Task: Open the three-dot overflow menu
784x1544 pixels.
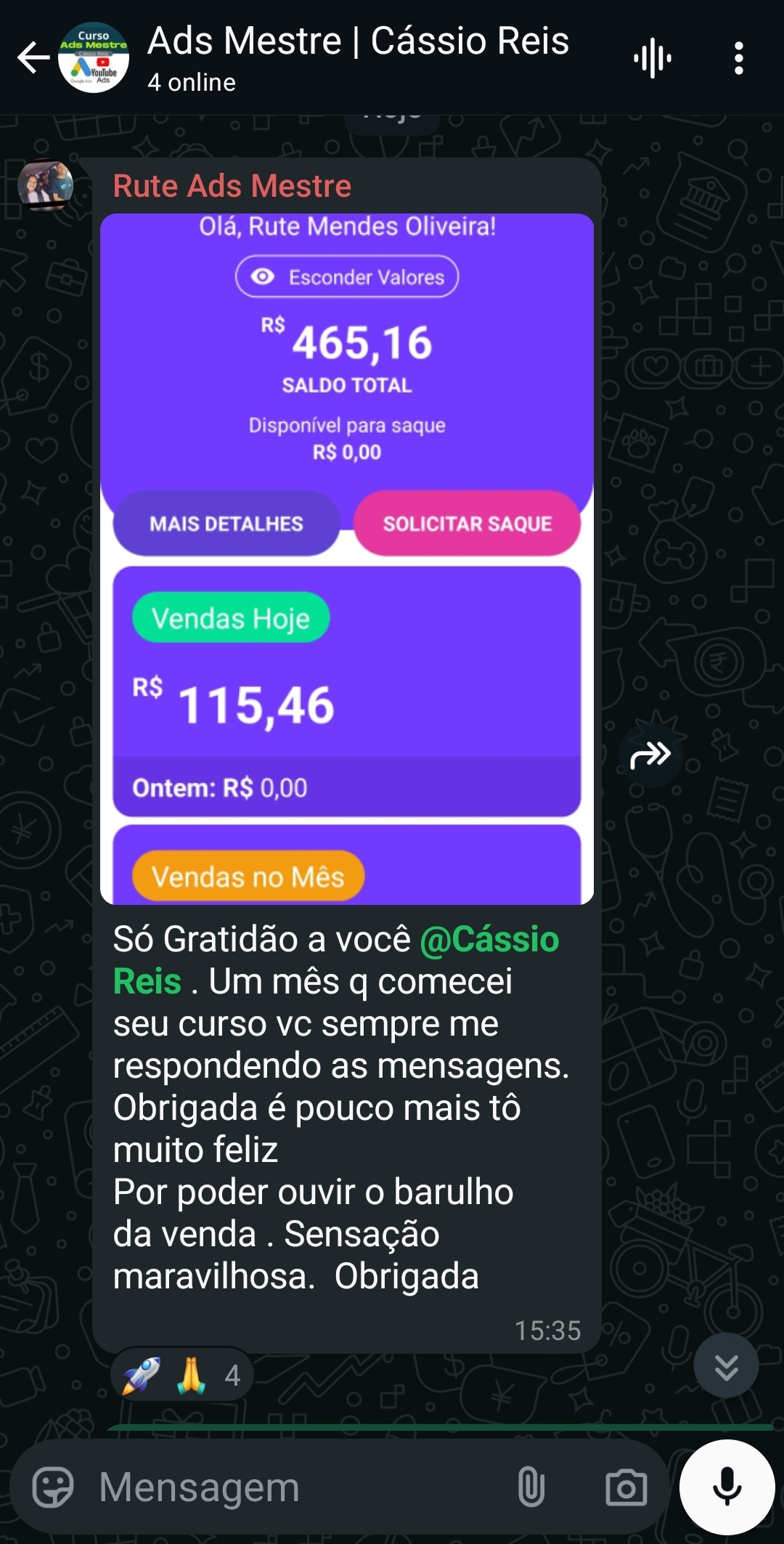Action: 738,58
